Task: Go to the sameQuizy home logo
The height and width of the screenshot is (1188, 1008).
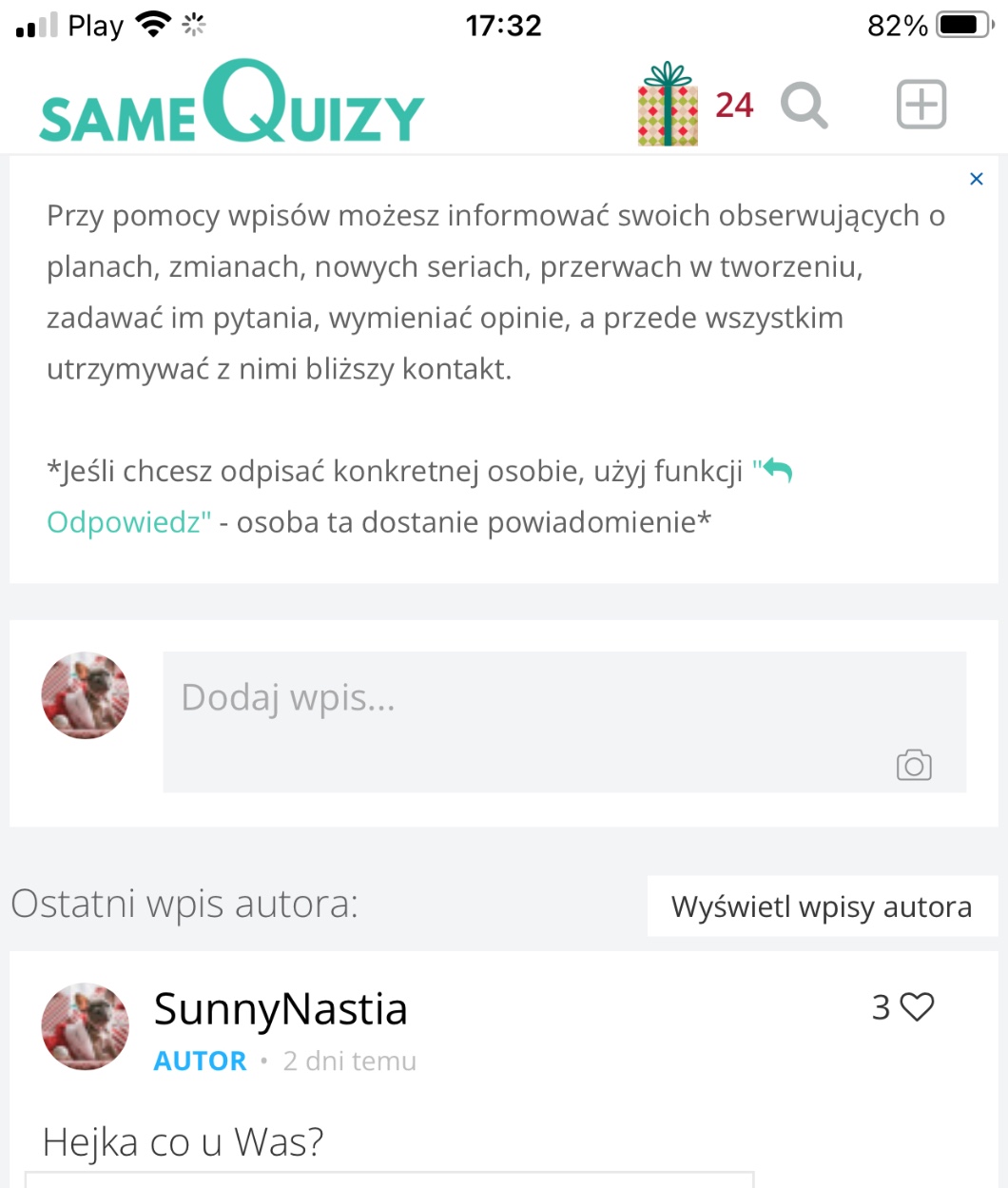Action: tap(231, 105)
